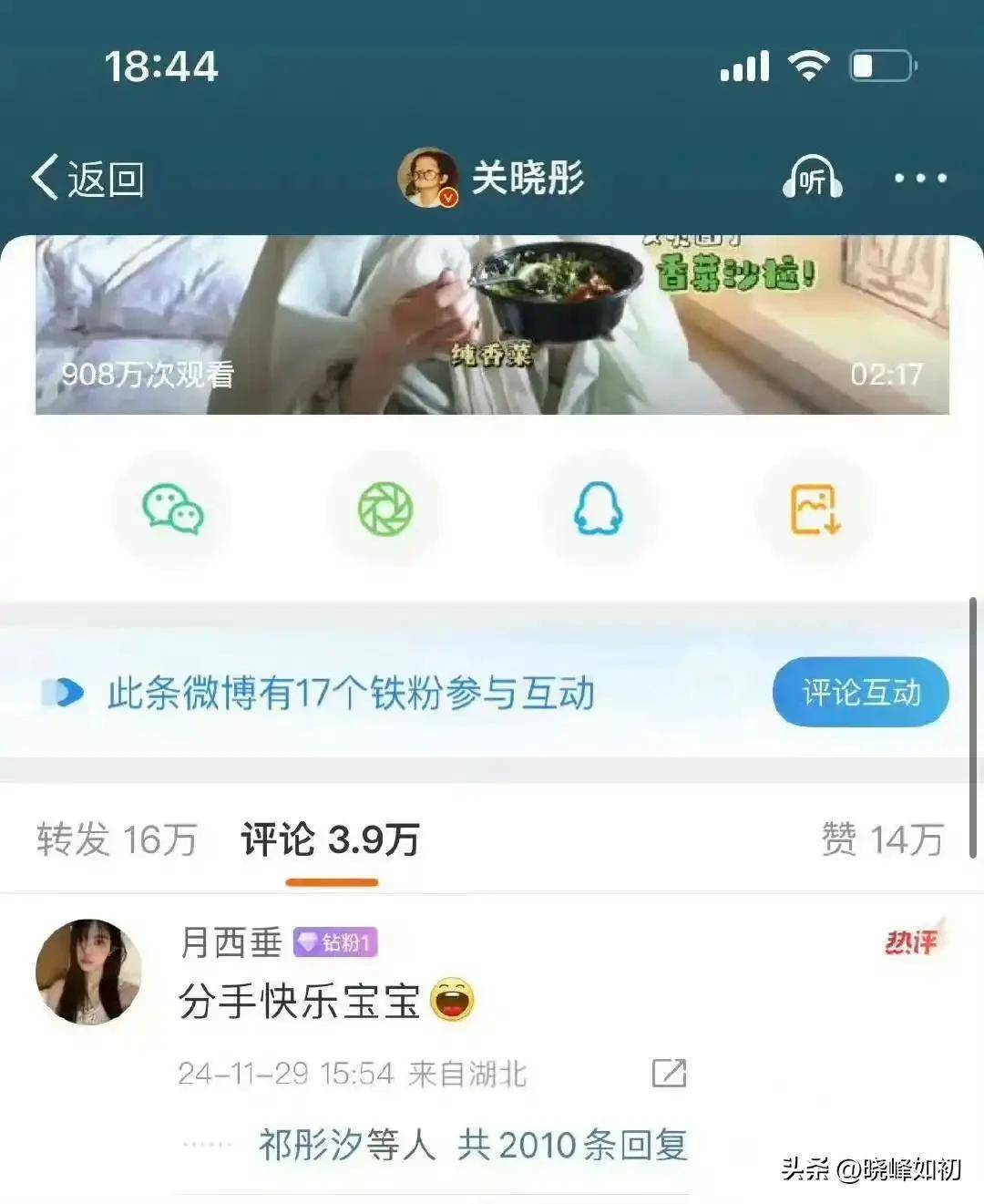Open the 听 listen headphone icon
Screen dimensions: 984x1204
[x=812, y=178]
